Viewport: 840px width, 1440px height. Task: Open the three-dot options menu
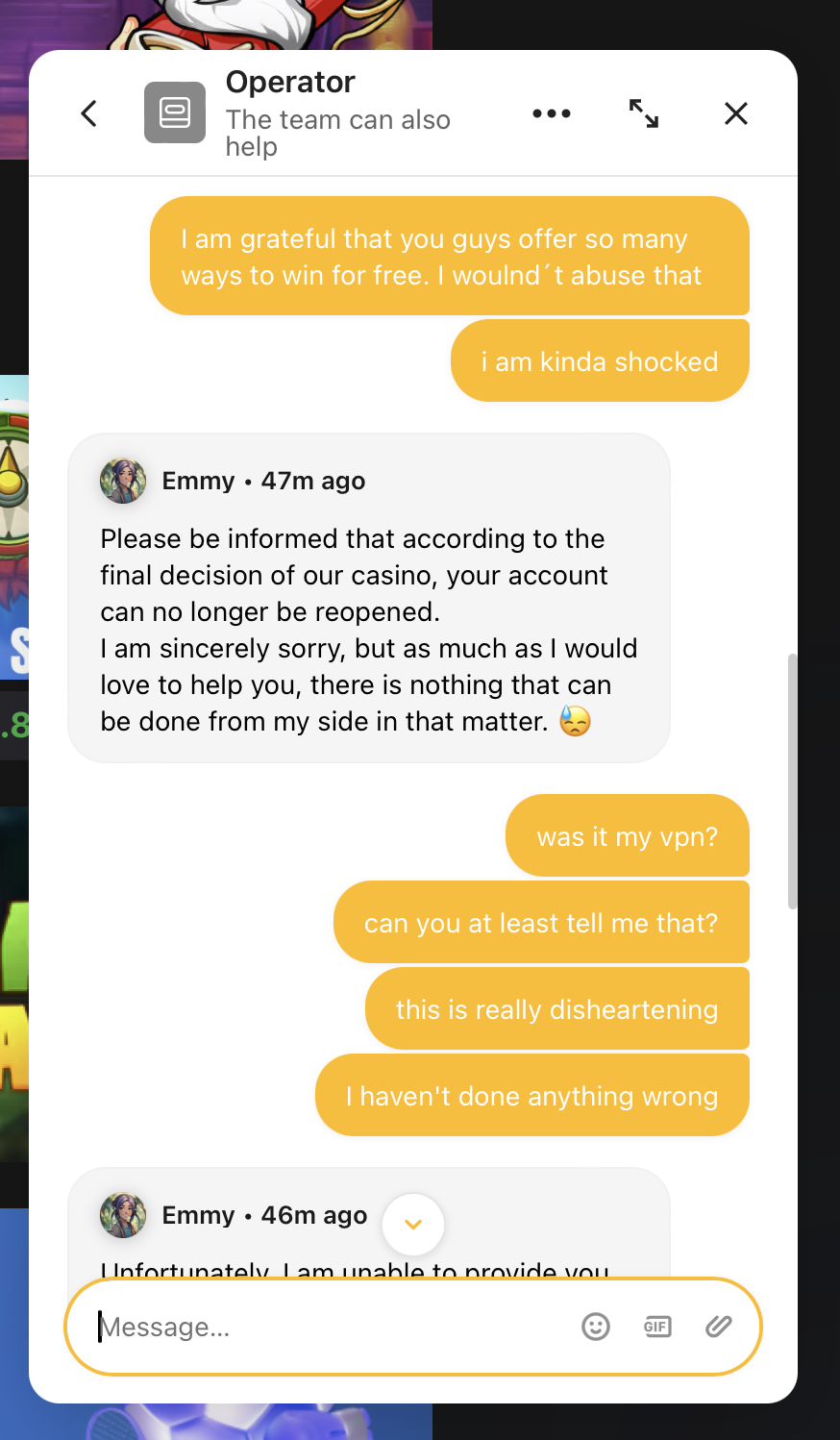point(551,113)
